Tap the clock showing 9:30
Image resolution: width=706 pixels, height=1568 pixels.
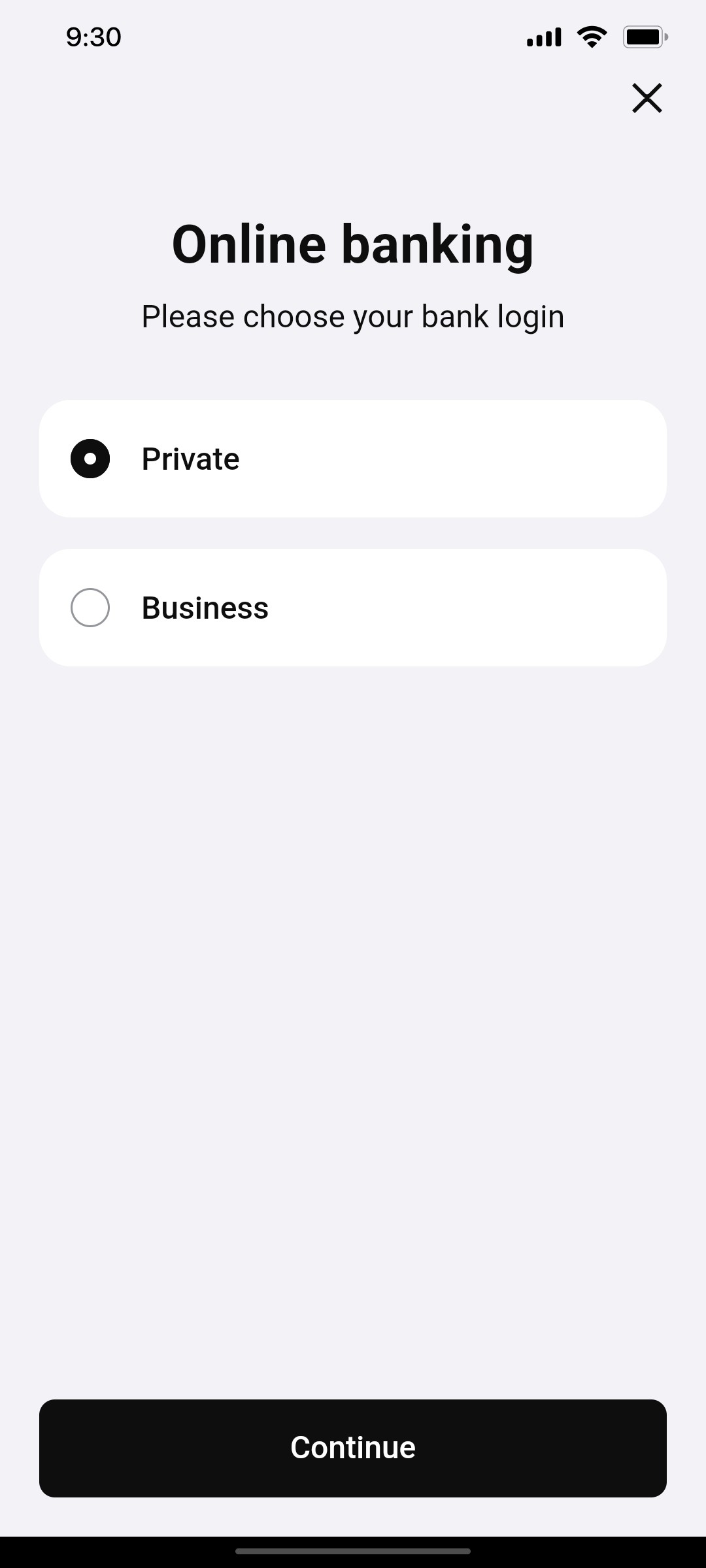point(93,37)
